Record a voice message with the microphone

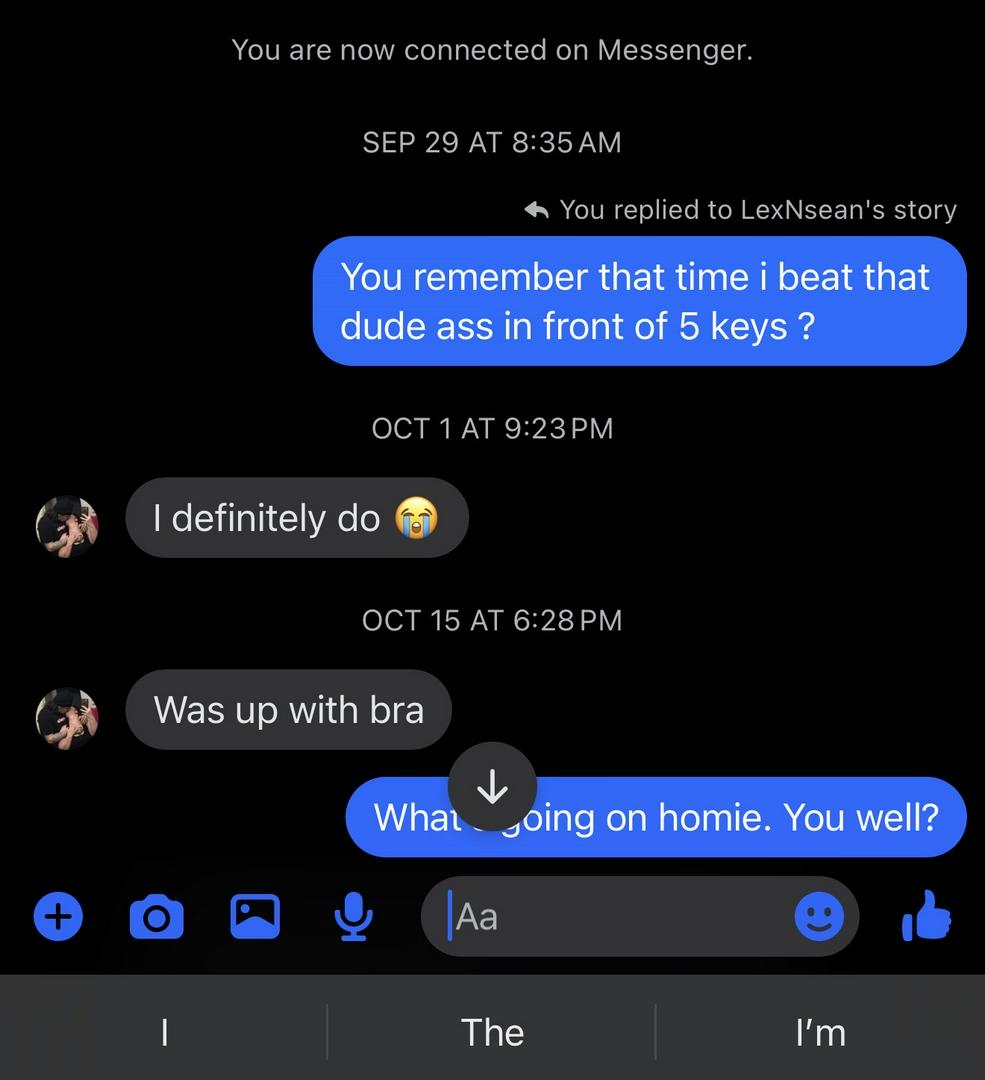point(353,916)
